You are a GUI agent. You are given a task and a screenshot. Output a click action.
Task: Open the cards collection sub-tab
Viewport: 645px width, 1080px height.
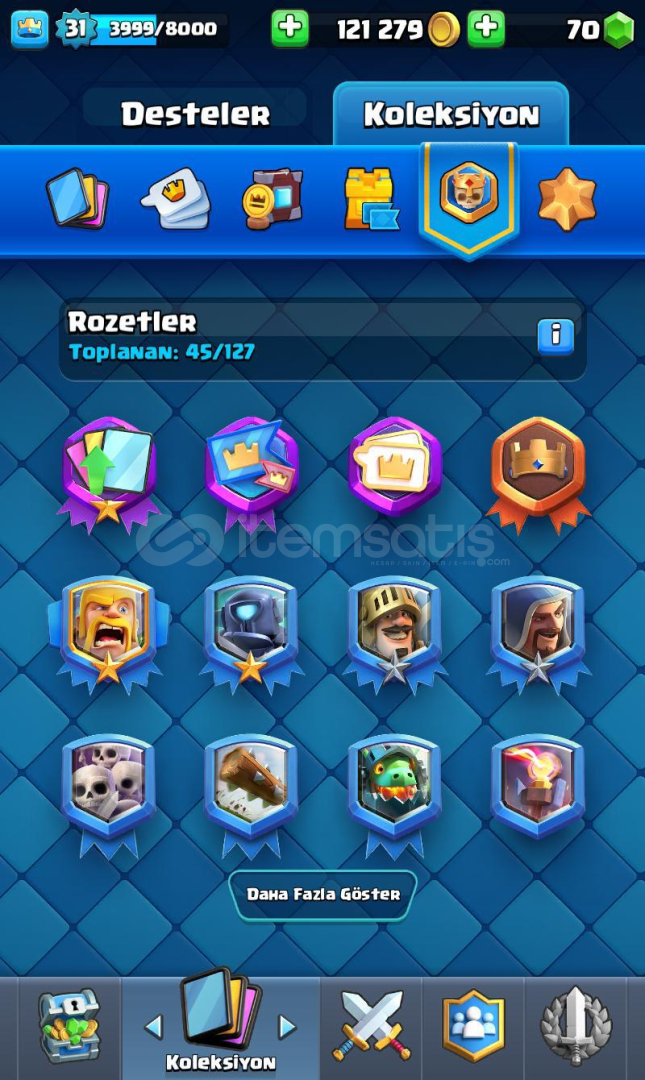[x=77, y=198]
